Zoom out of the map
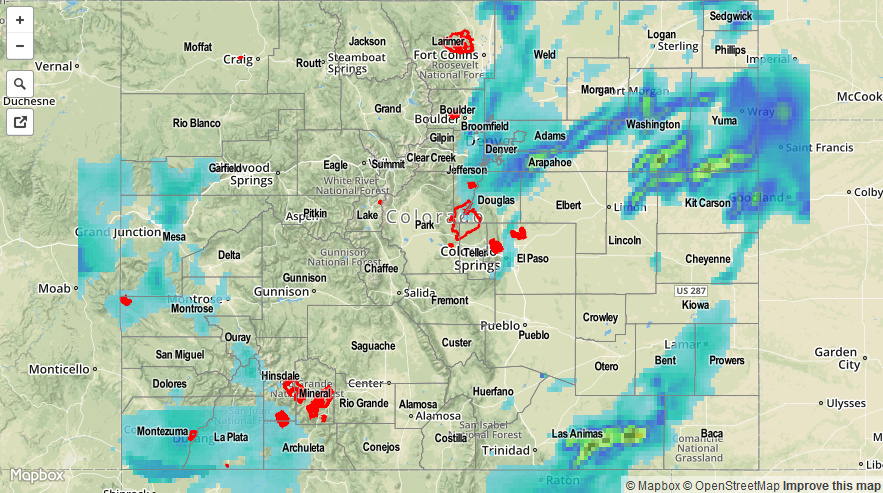This screenshot has height=493, width=883. tap(20, 46)
